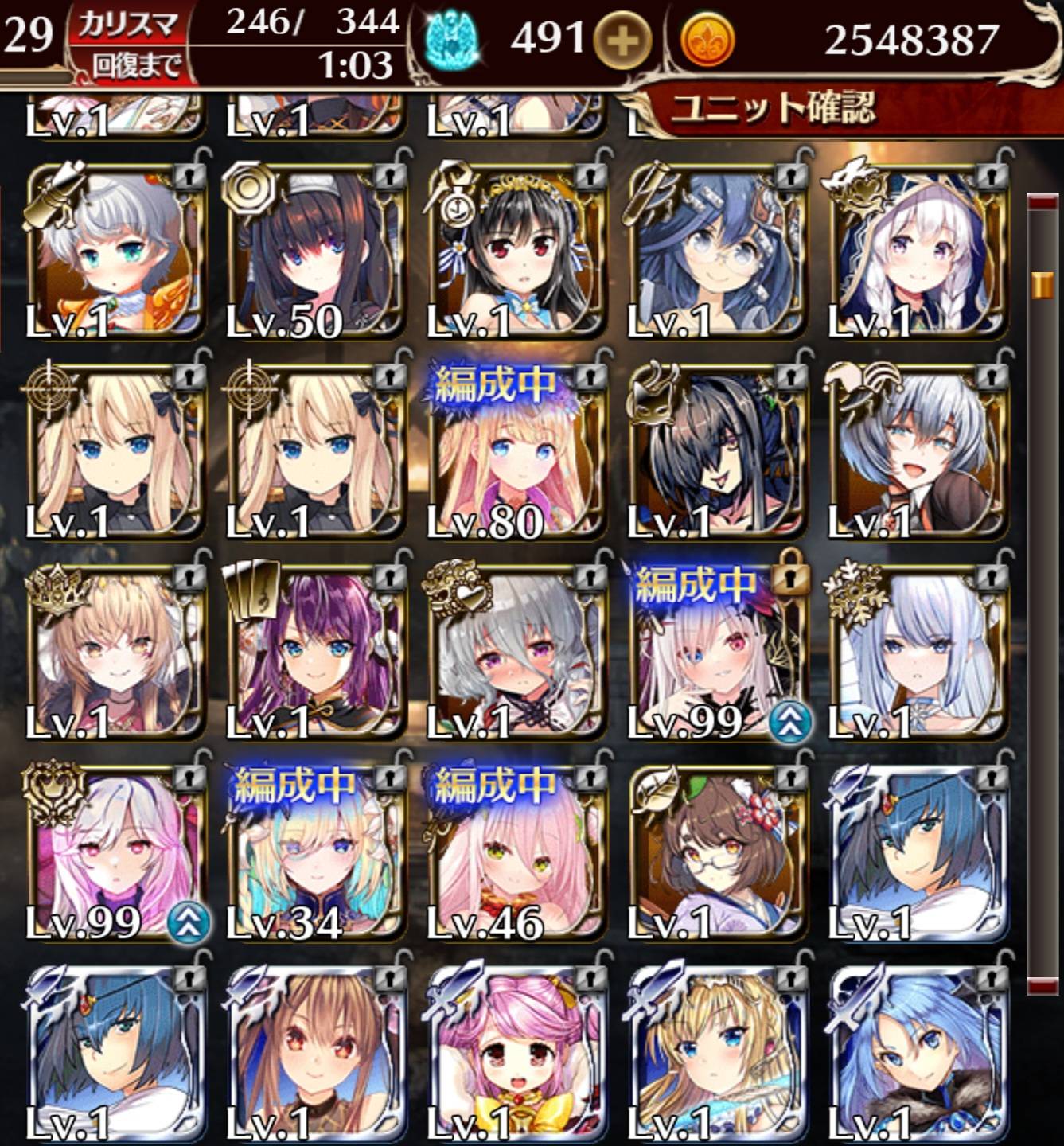This screenshot has height=1146, width=1064.
Task: Open the Lv.99 white-haired unit with gold lock
Action: [717, 652]
